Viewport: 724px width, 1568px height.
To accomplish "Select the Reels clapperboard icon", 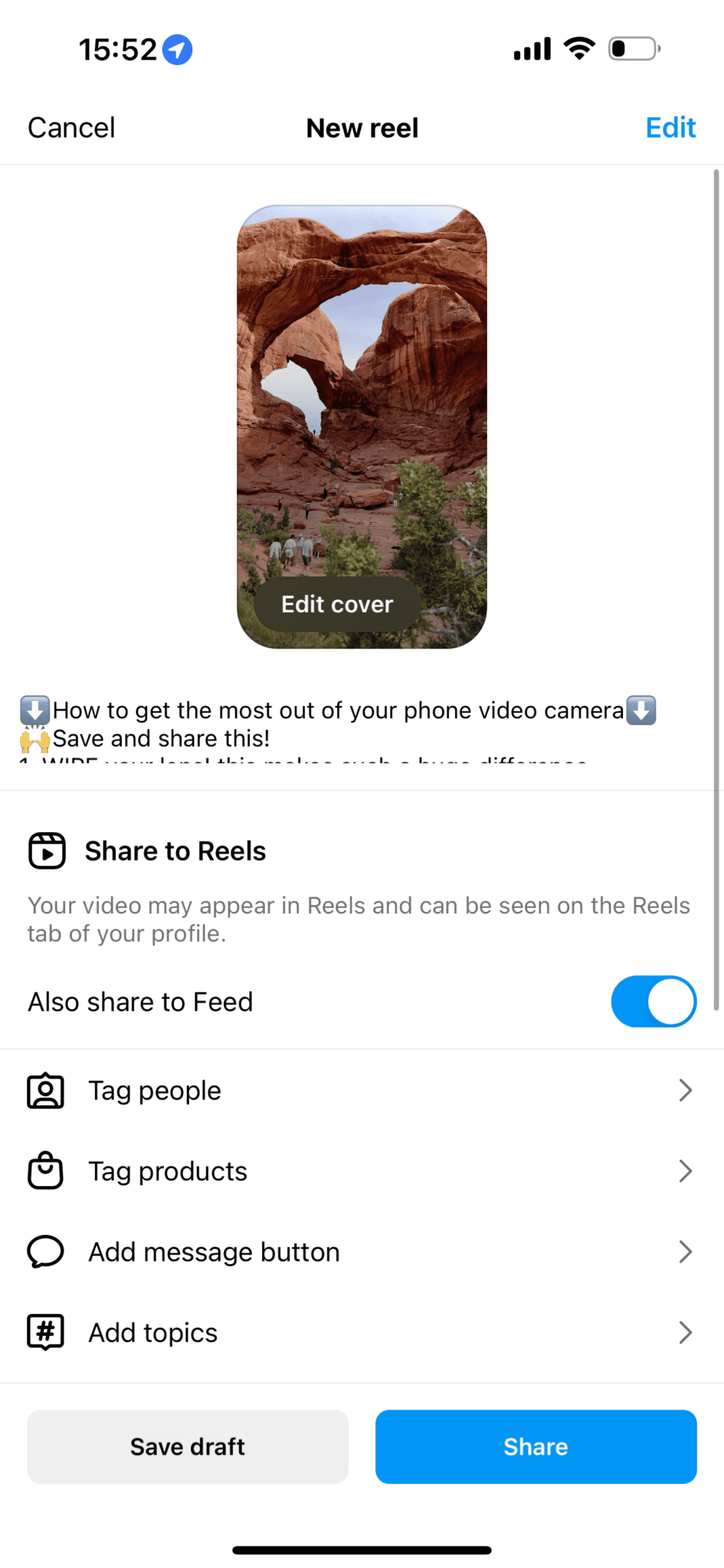I will point(46,850).
